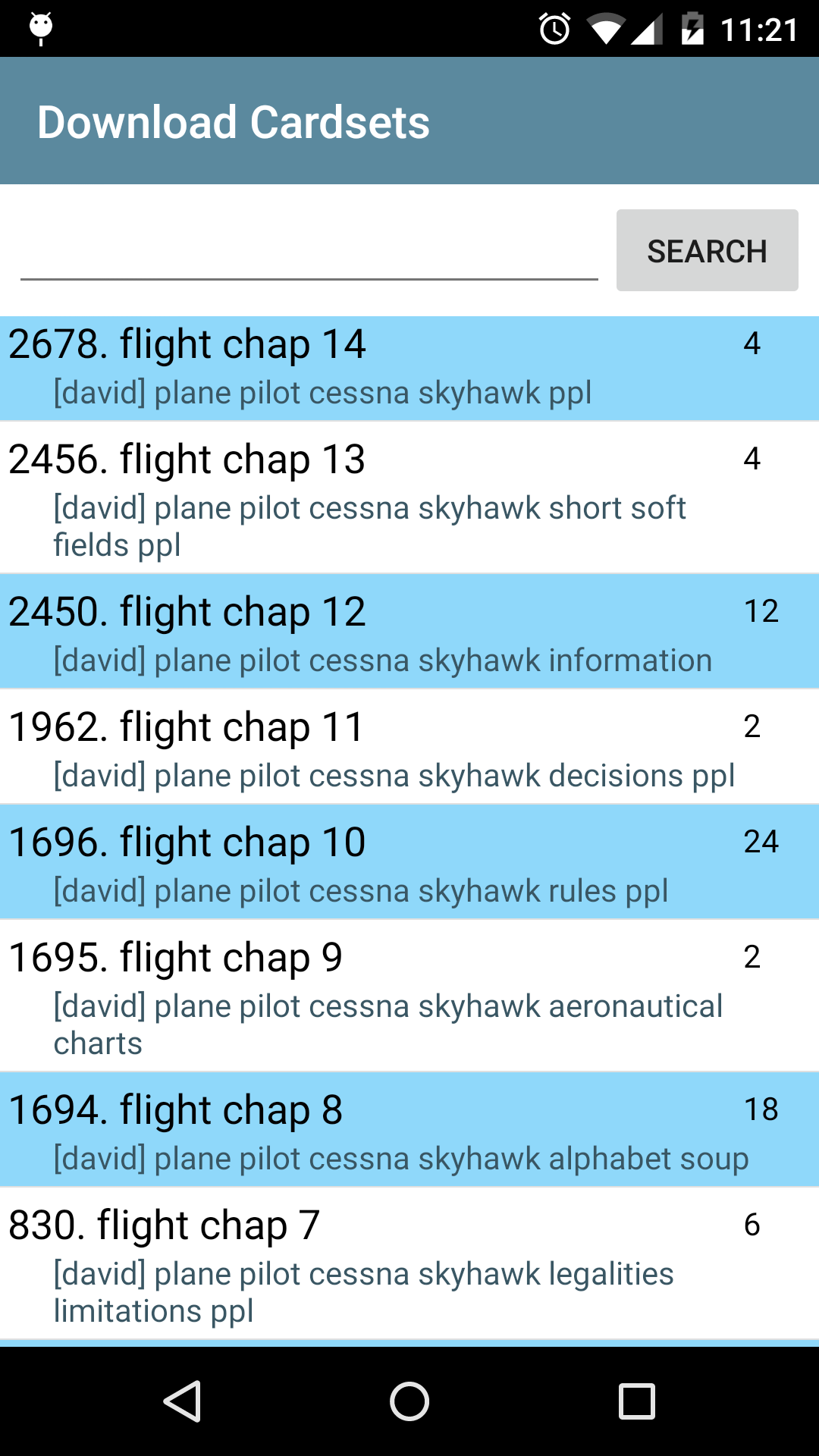Open cardset 1694 flight chap 8
Screen dimensions: 819x1456
point(409,1130)
